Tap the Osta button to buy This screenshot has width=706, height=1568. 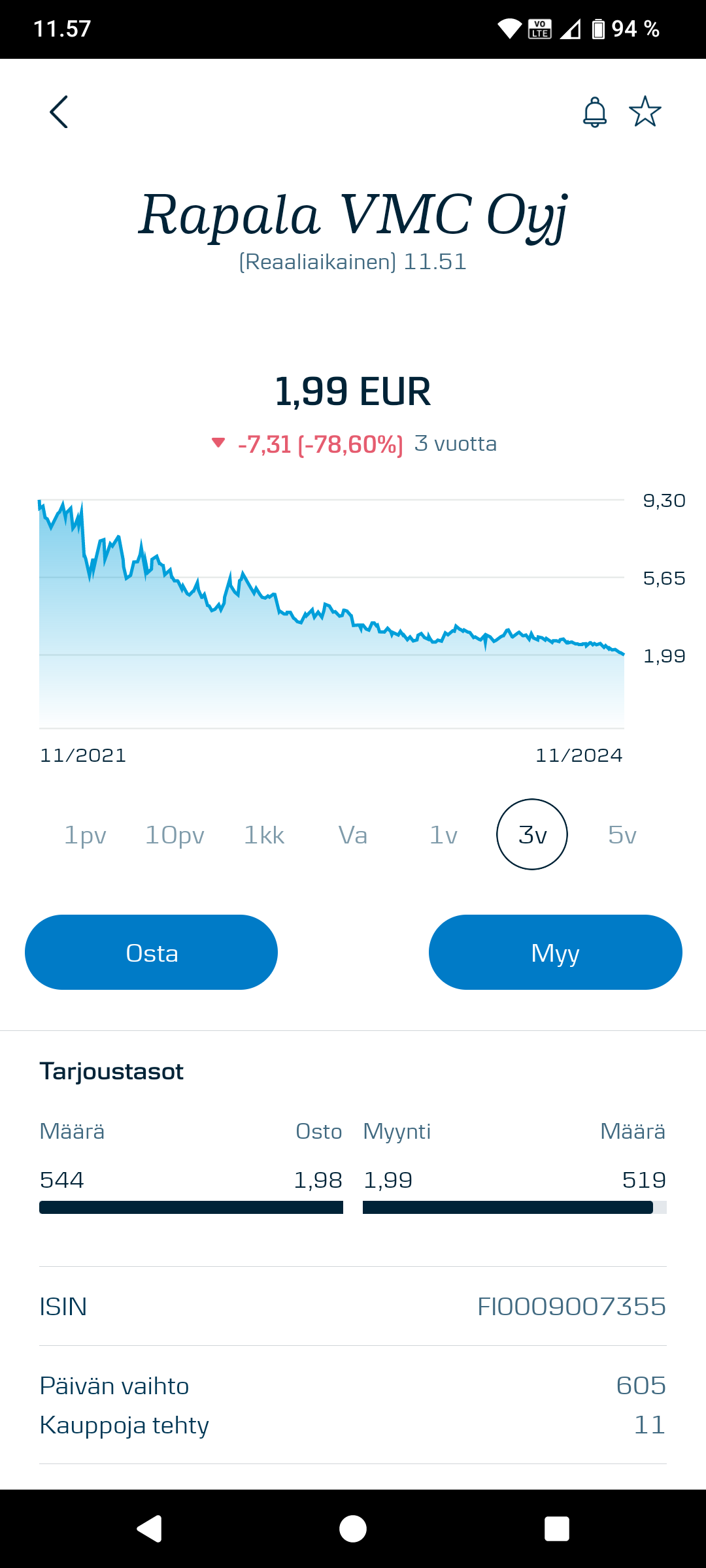(152, 953)
